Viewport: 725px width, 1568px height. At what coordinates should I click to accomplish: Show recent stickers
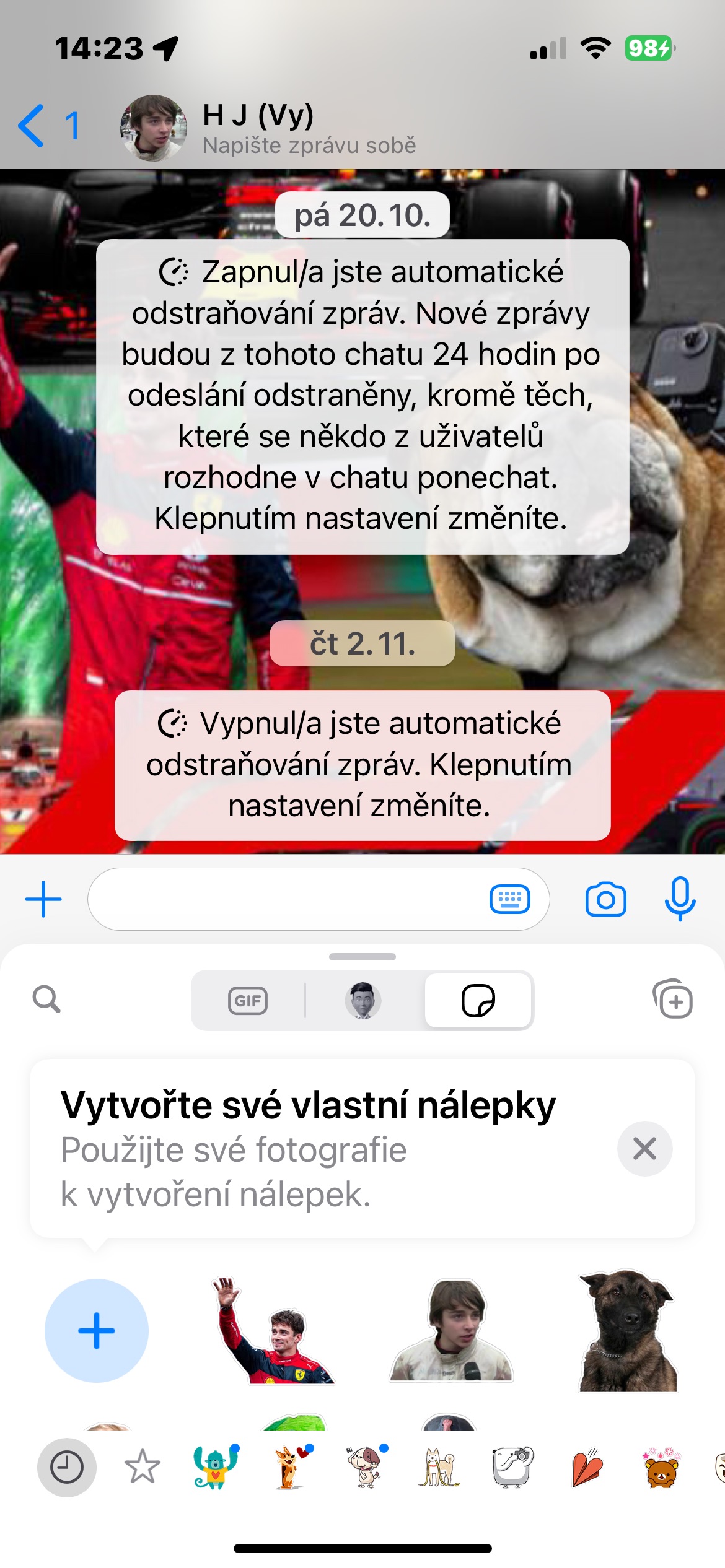(67, 1467)
